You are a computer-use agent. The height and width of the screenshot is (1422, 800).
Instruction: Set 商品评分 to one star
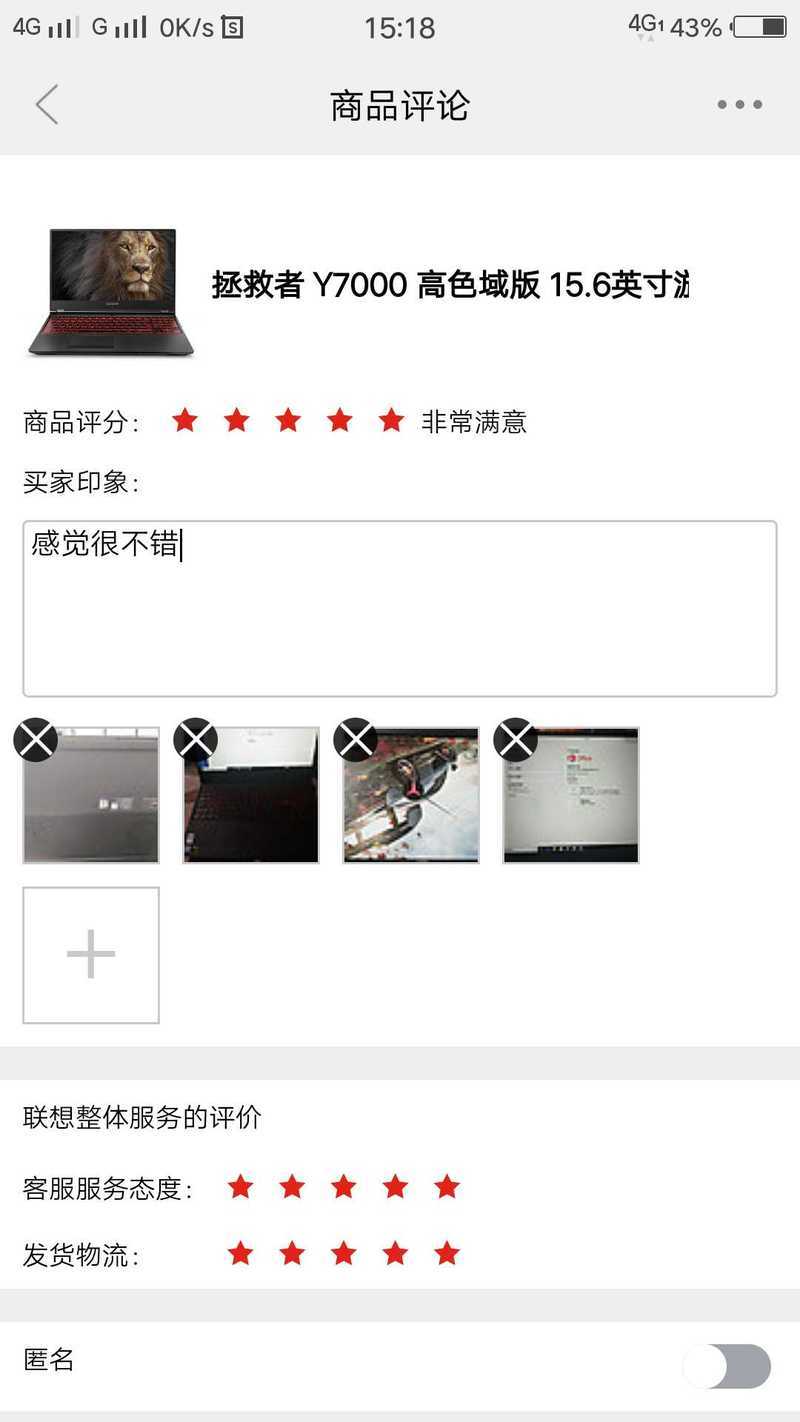click(184, 421)
